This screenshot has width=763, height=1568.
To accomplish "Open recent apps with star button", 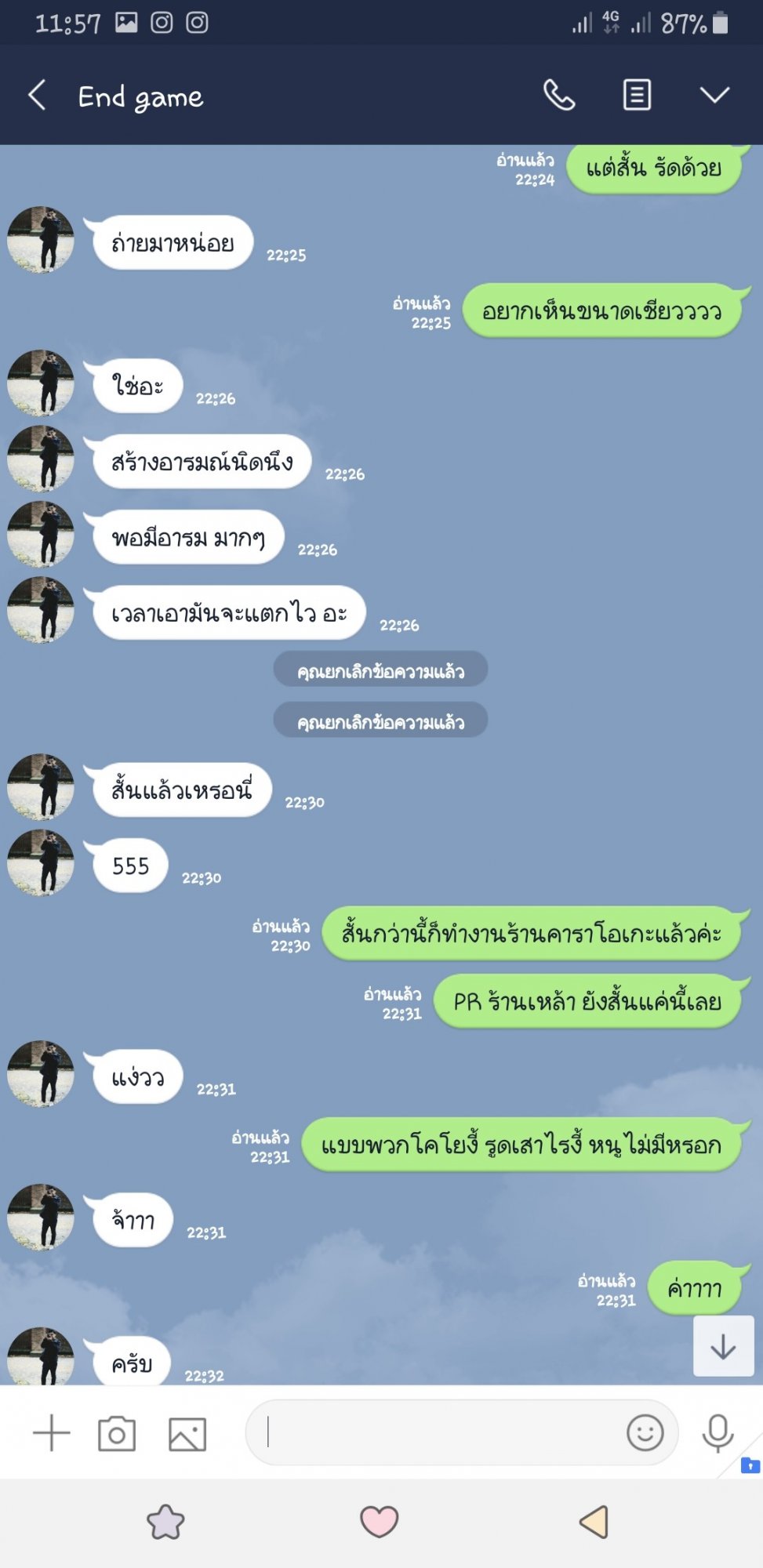I will pos(166,1522).
